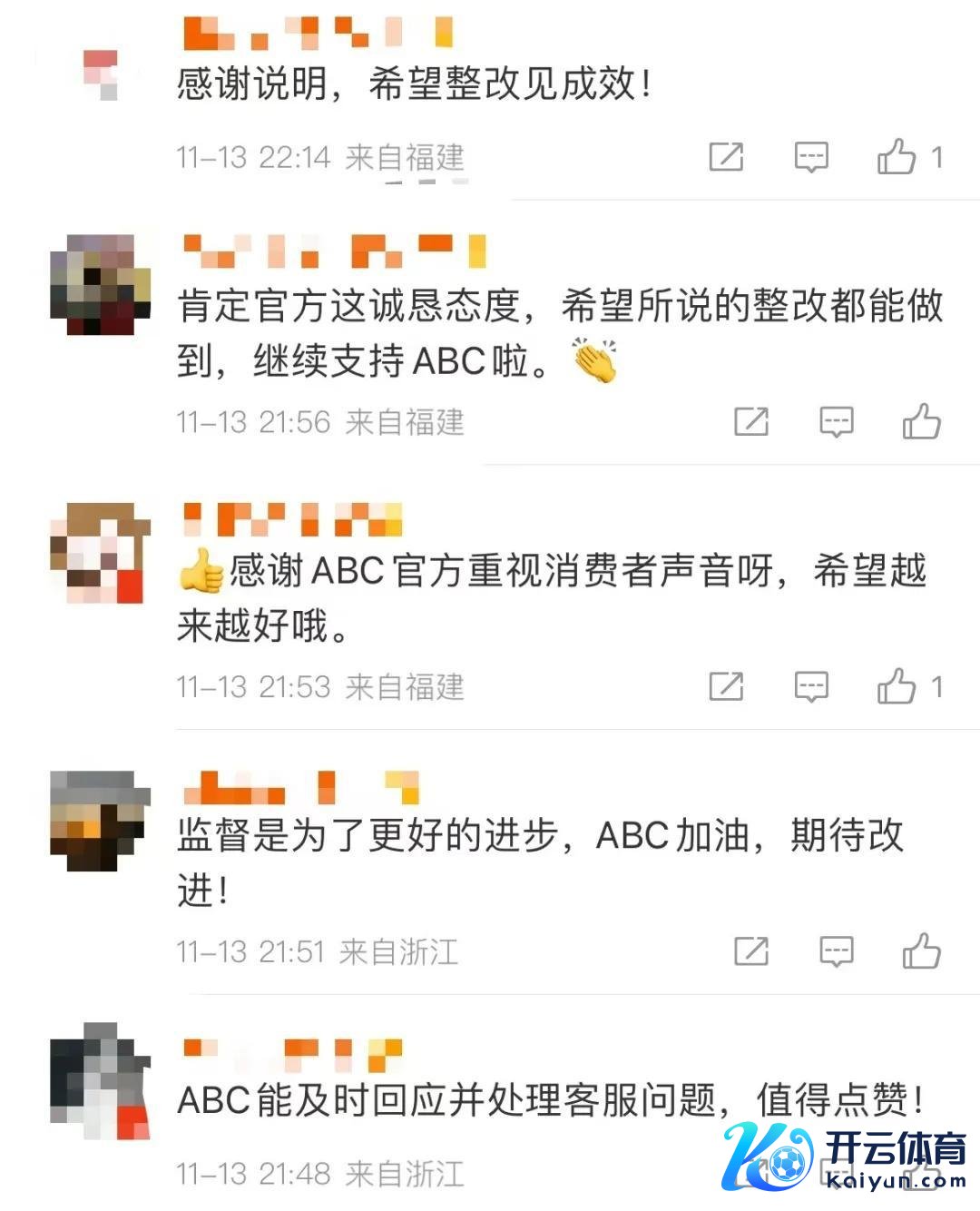The image size is (980, 1211).
Task: Open avatar of the 21:51 commenter
Action: pyautogui.click(x=100, y=820)
